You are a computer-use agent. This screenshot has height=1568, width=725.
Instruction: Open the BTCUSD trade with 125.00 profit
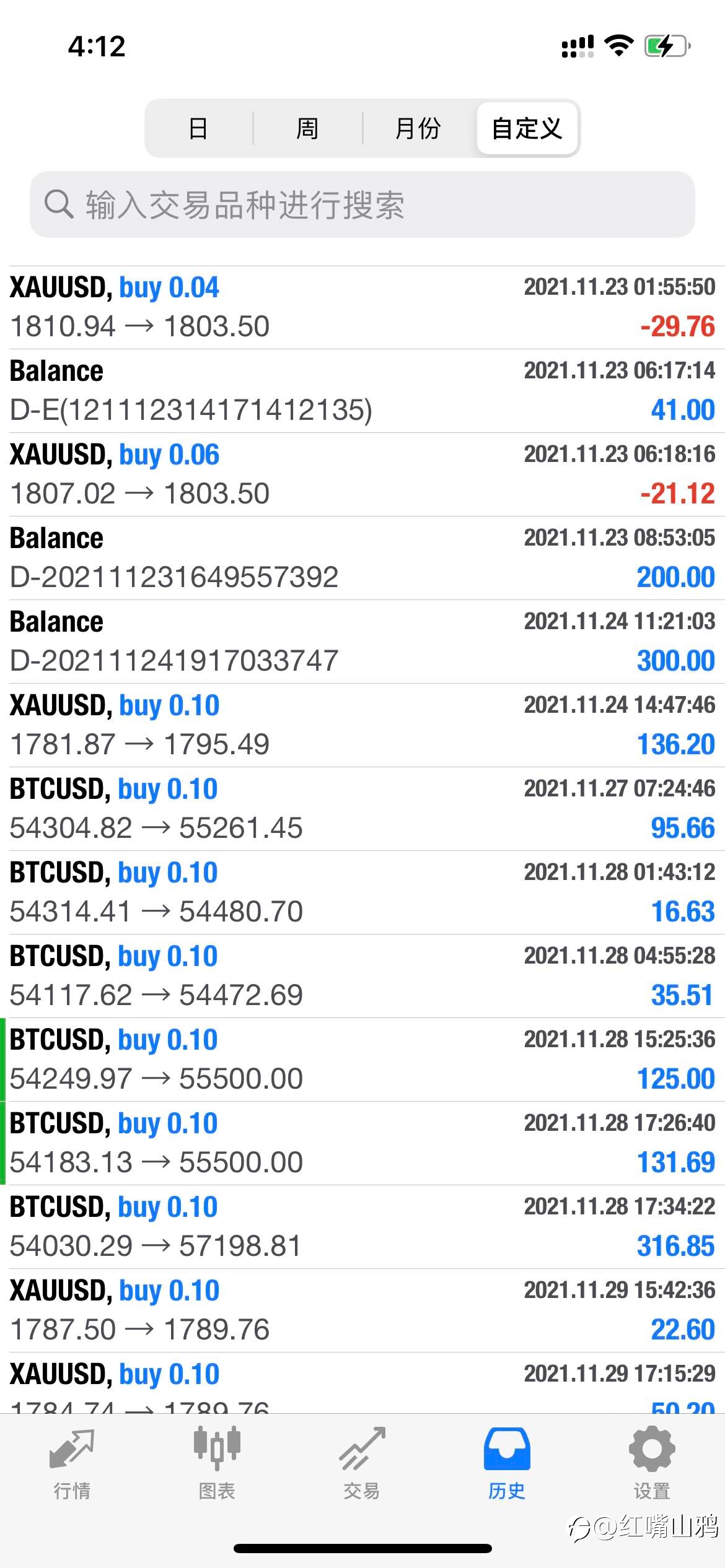pyautogui.click(x=362, y=1060)
